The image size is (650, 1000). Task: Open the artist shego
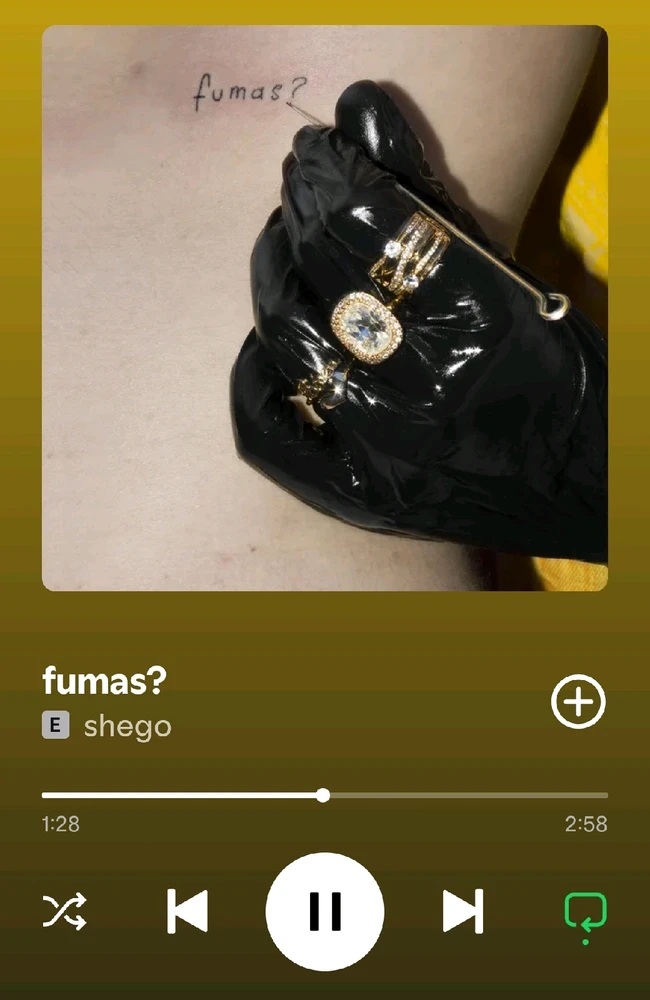[127, 726]
